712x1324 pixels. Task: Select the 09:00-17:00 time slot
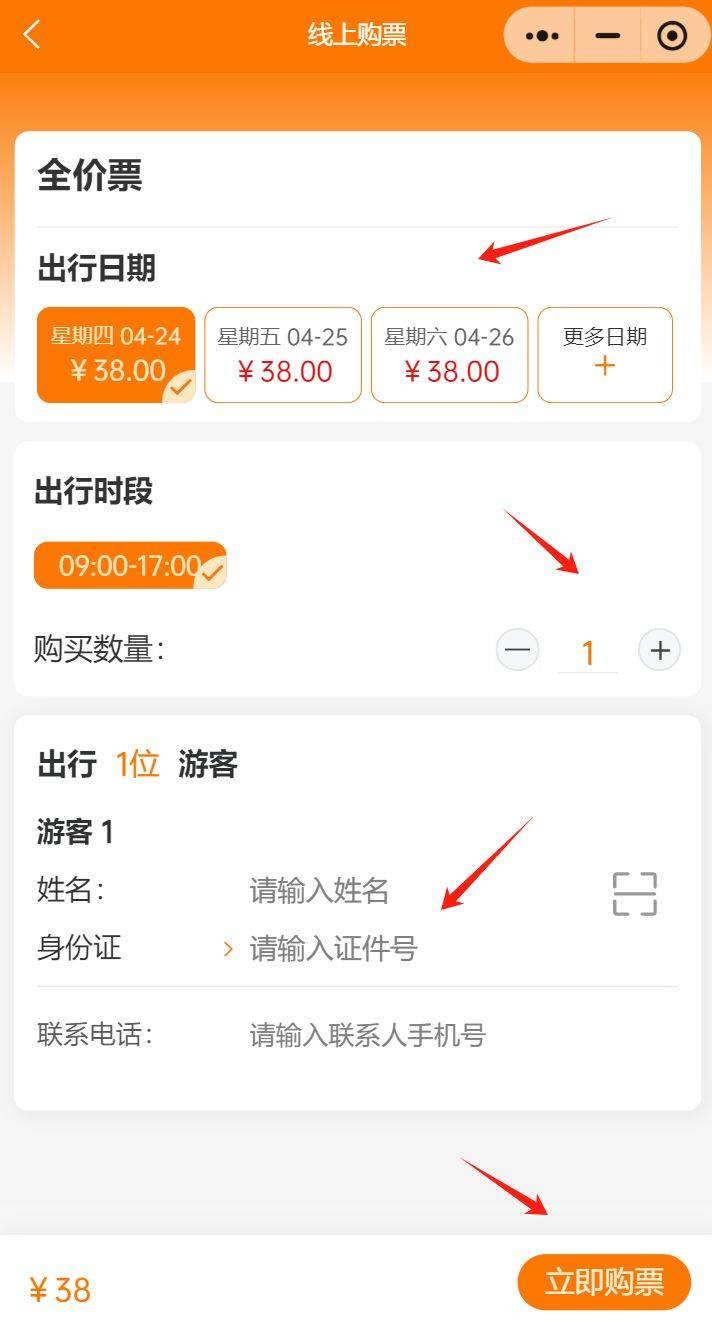[x=130, y=566]
